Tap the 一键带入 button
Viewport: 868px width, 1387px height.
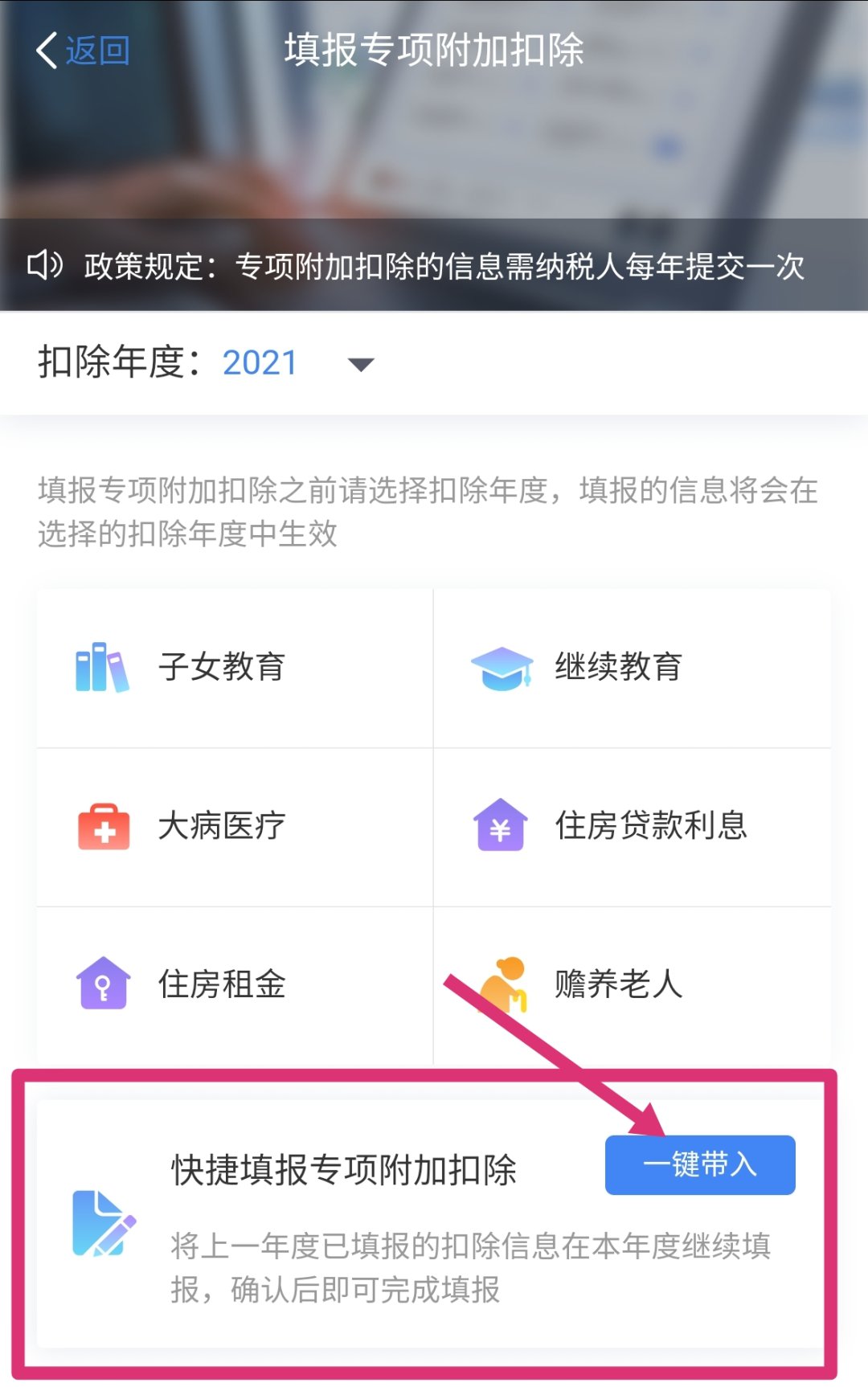pos(699,1165)
